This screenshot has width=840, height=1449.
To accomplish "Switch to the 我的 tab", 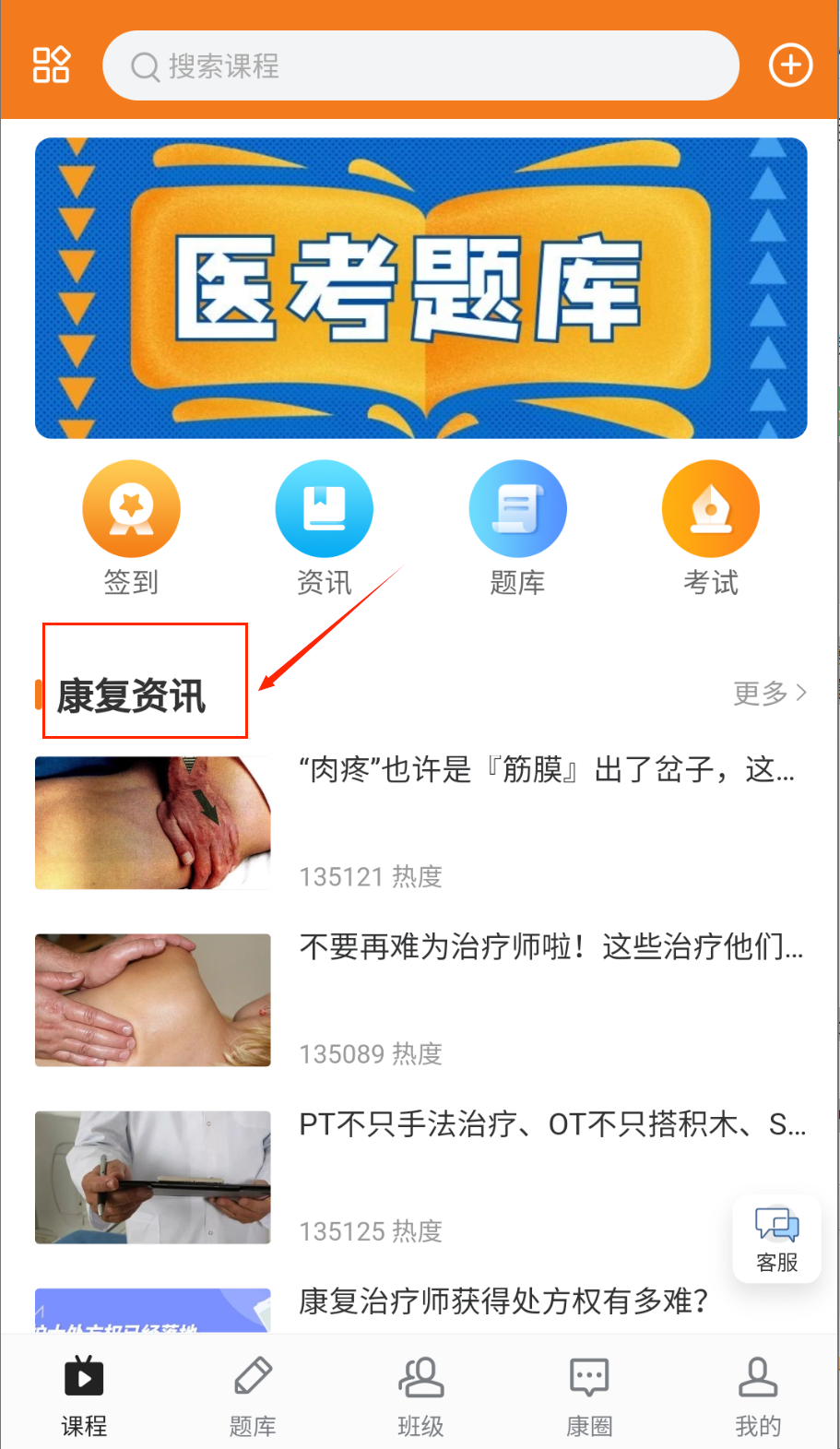I will click(x=758, y=1396).
